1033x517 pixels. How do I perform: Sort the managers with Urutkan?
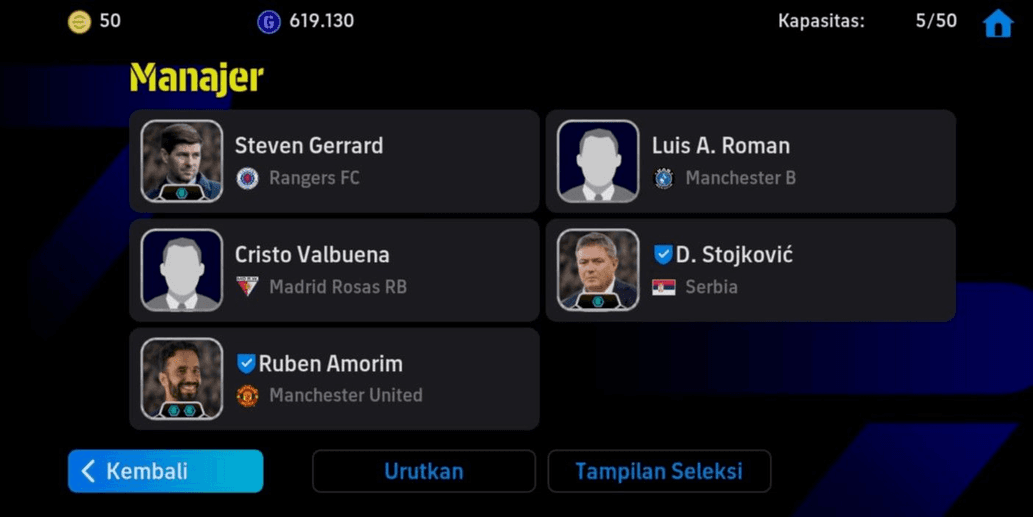click(423, 471)
